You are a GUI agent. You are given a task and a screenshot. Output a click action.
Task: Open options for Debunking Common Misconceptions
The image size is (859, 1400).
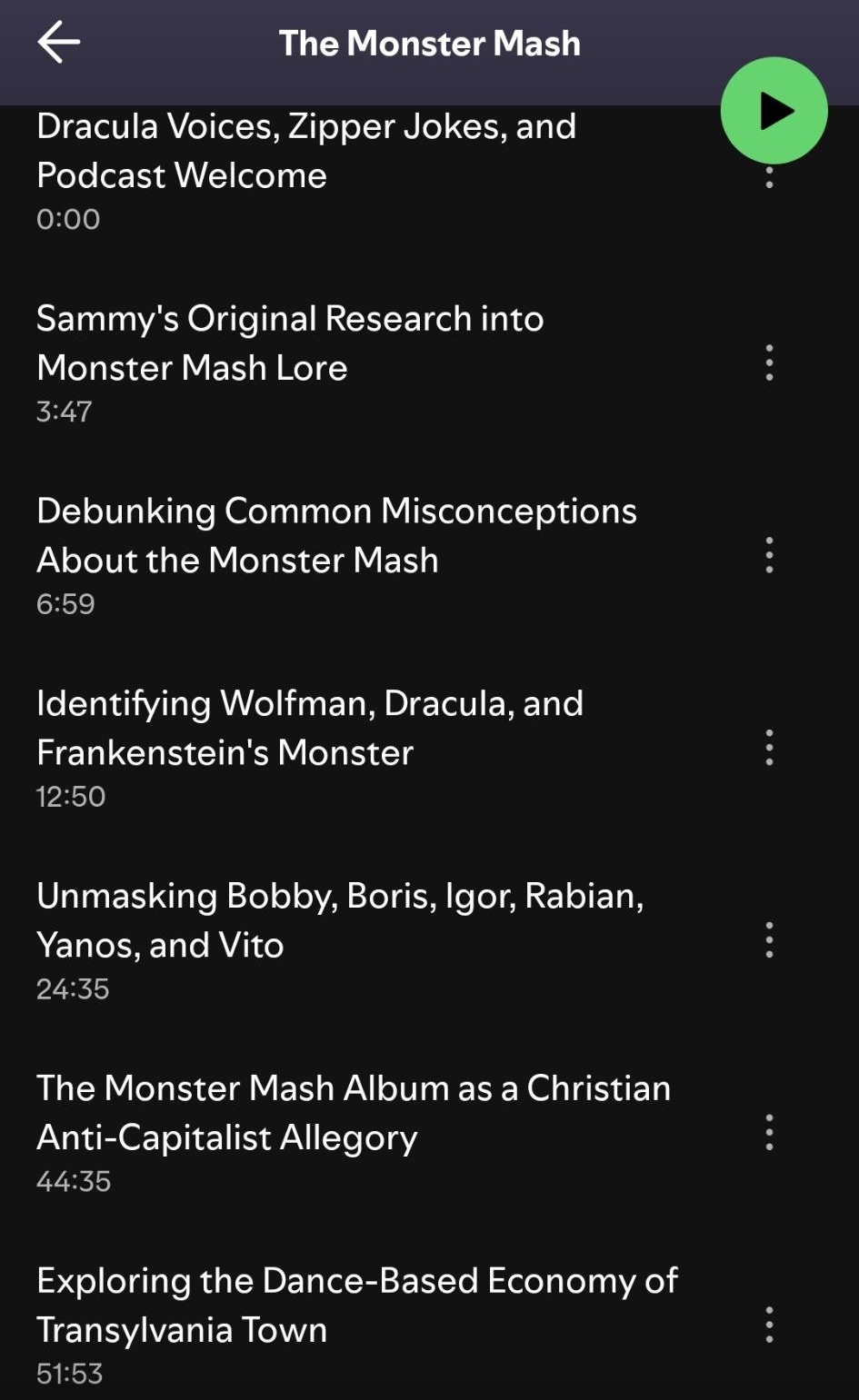point(769,555)
